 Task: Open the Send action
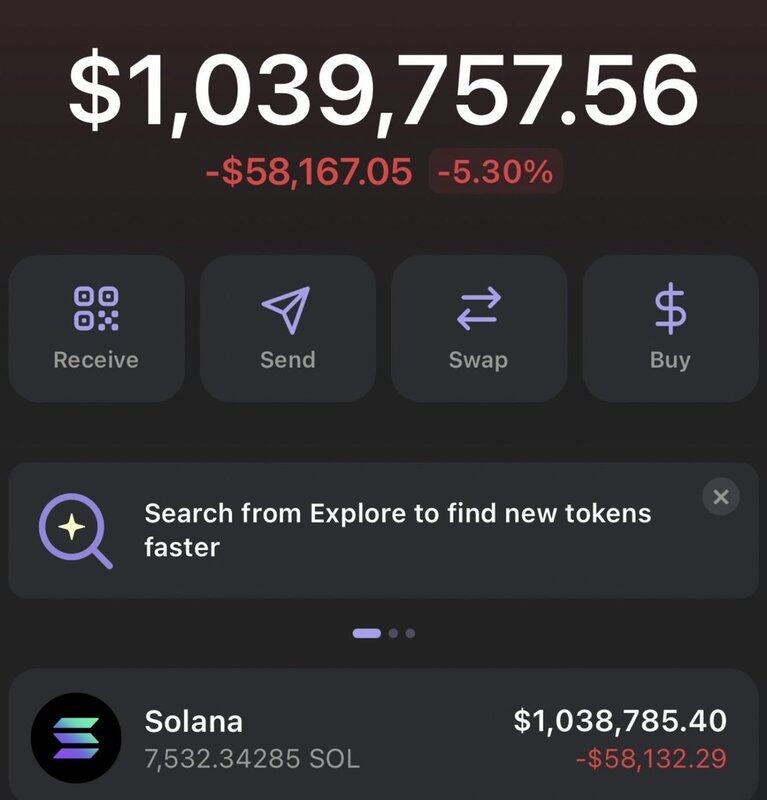click(288, 328)
